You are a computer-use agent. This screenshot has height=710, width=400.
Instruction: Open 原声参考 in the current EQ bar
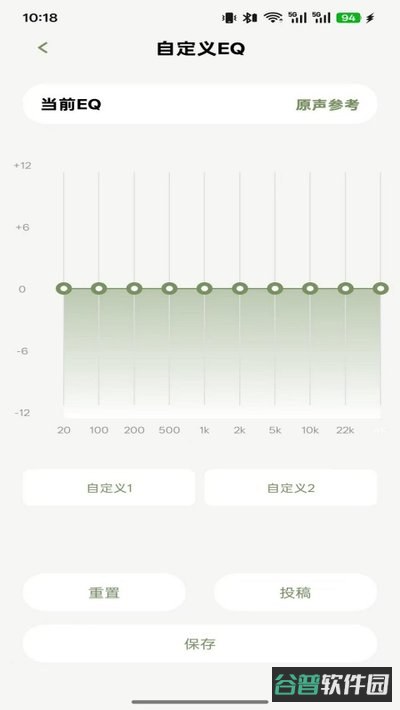pyautogui.click(x=327, y=105)
